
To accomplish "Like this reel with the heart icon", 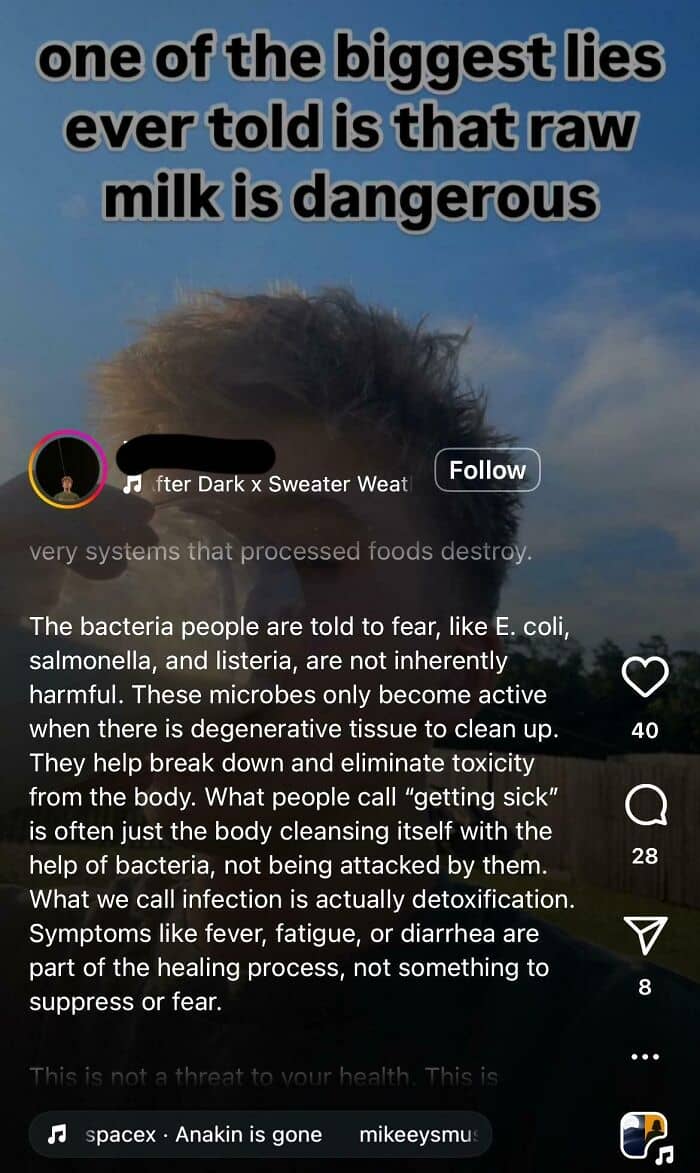I will tap(645, 677).
